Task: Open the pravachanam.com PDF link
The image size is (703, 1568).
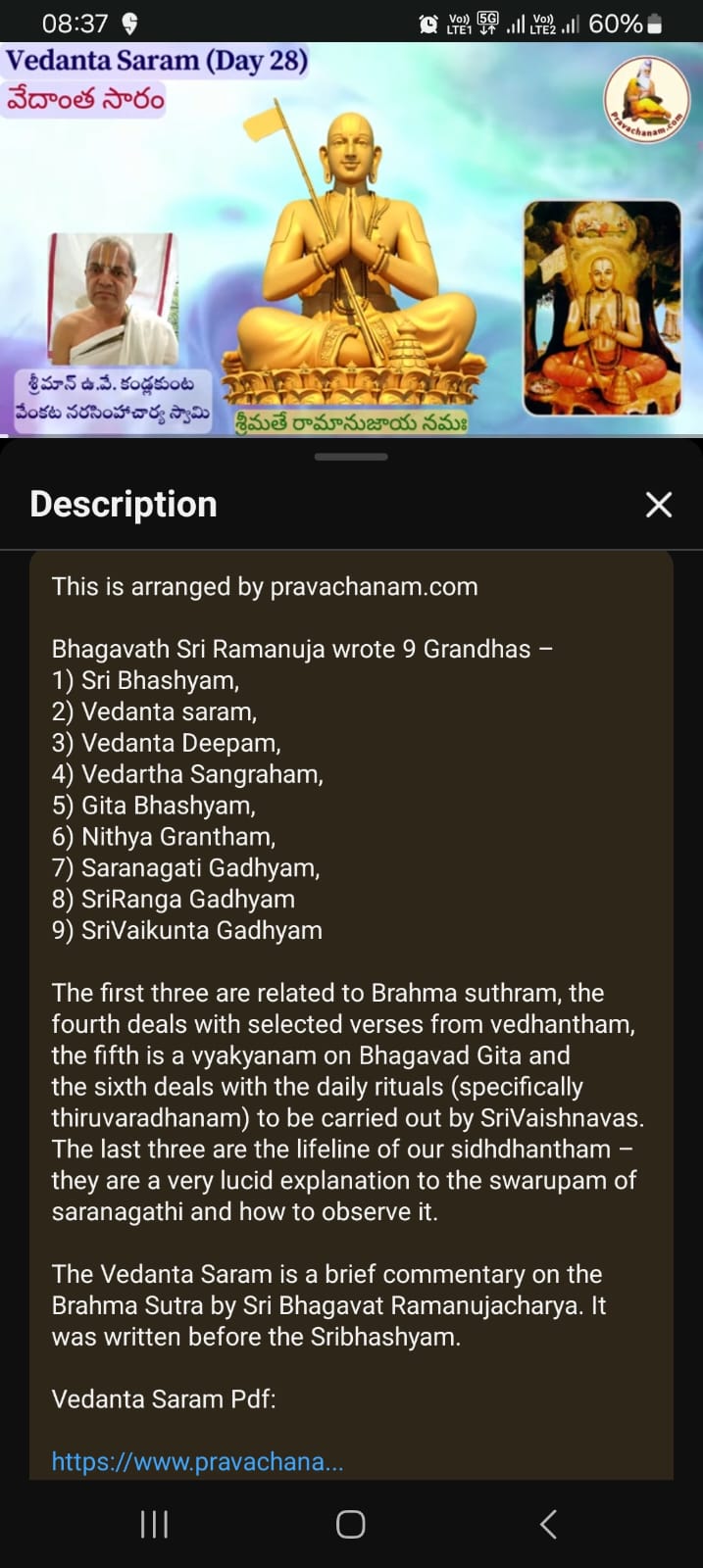Action: click(x=197, y=1461)
